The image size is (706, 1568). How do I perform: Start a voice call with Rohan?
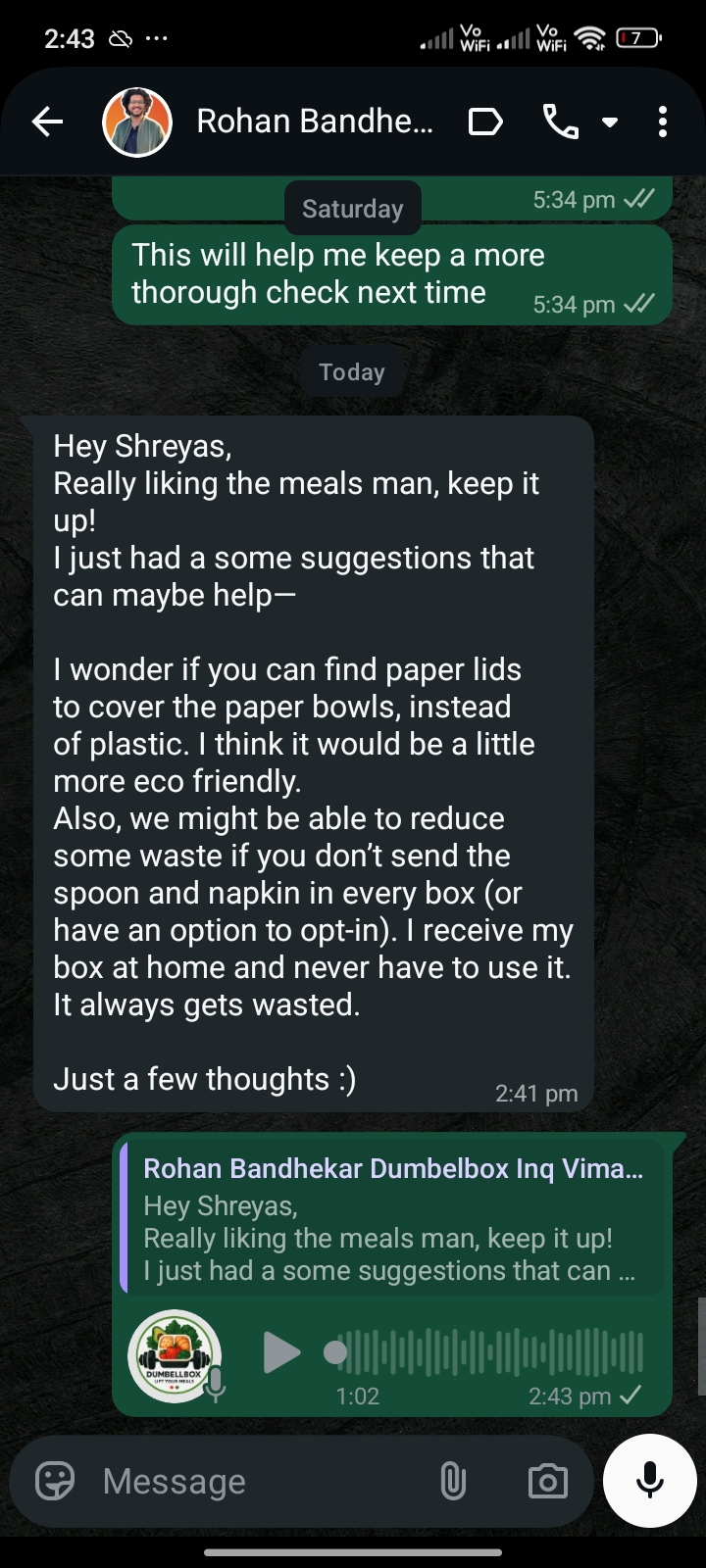(560, 122)
